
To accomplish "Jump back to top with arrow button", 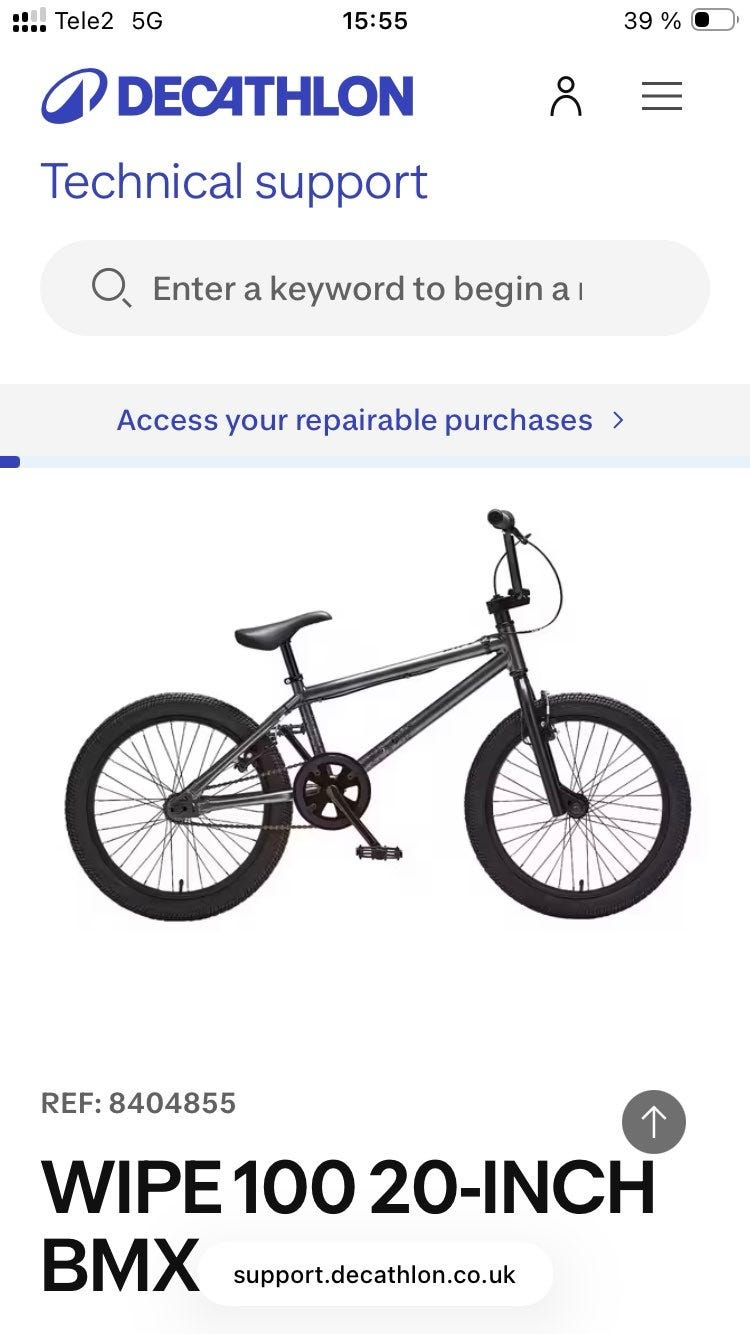I will click(x=653, y=1121).
